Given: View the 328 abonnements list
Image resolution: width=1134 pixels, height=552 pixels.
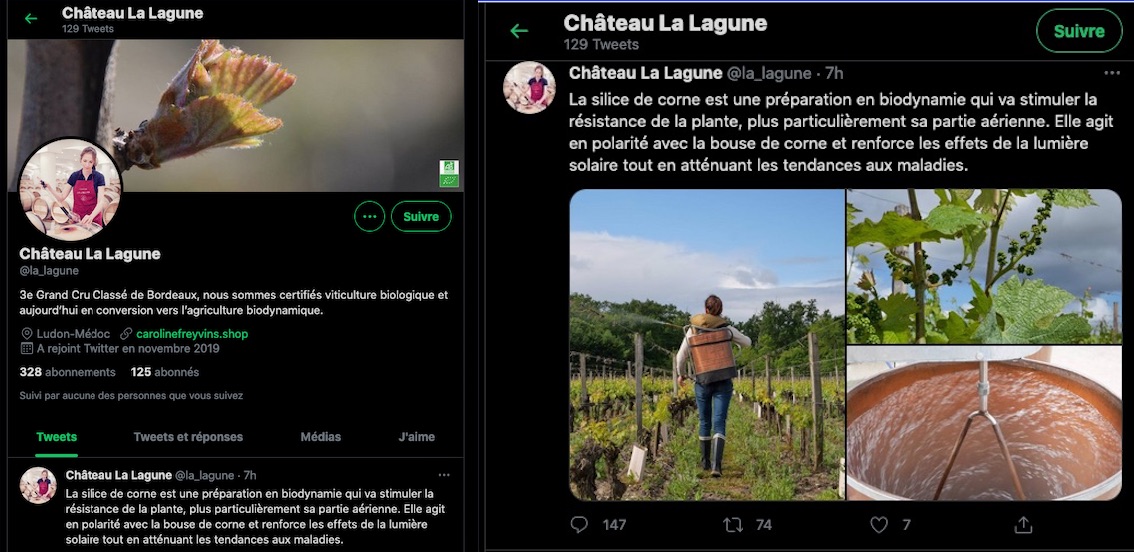Looking at the screenshot, I should coord(68,372).
